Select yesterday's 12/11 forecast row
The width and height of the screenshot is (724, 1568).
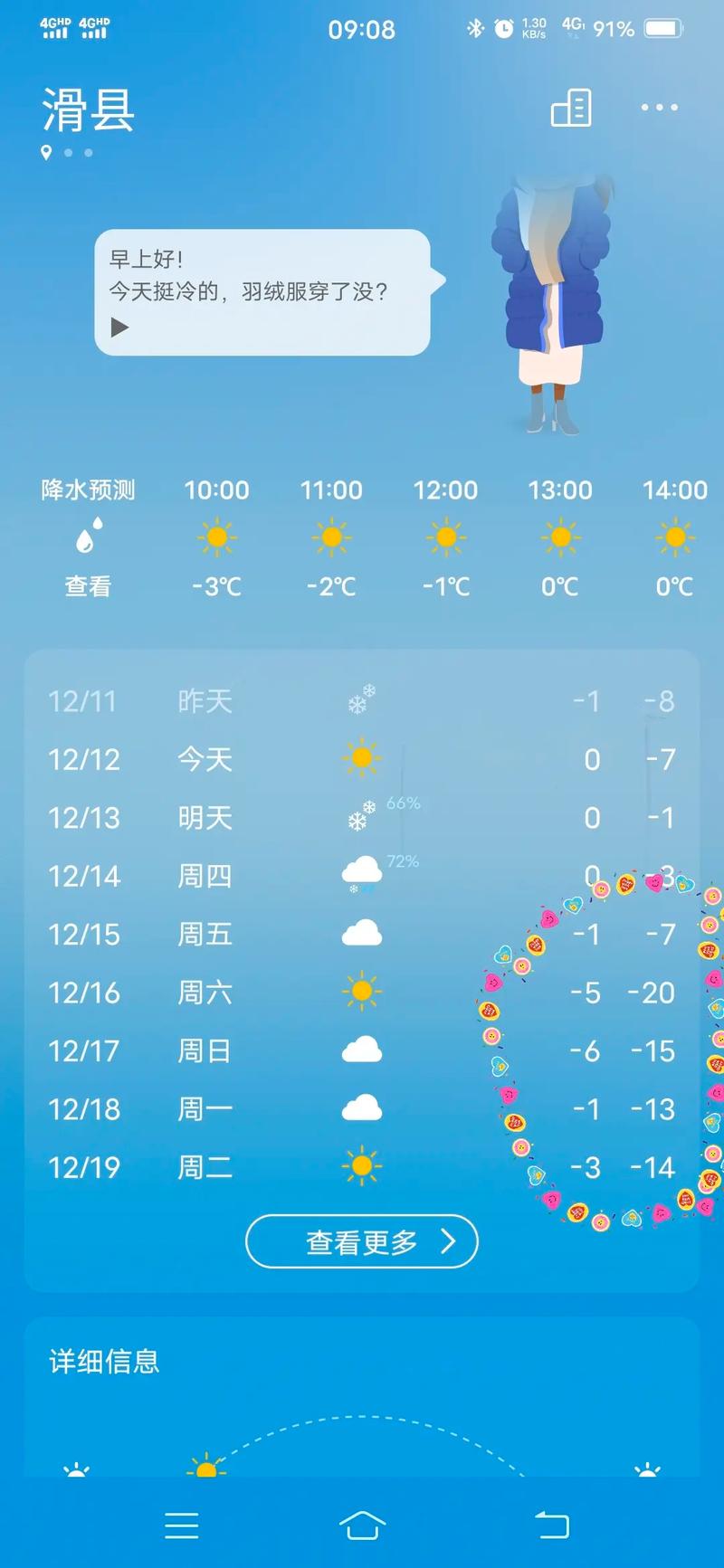coord(362,701)
